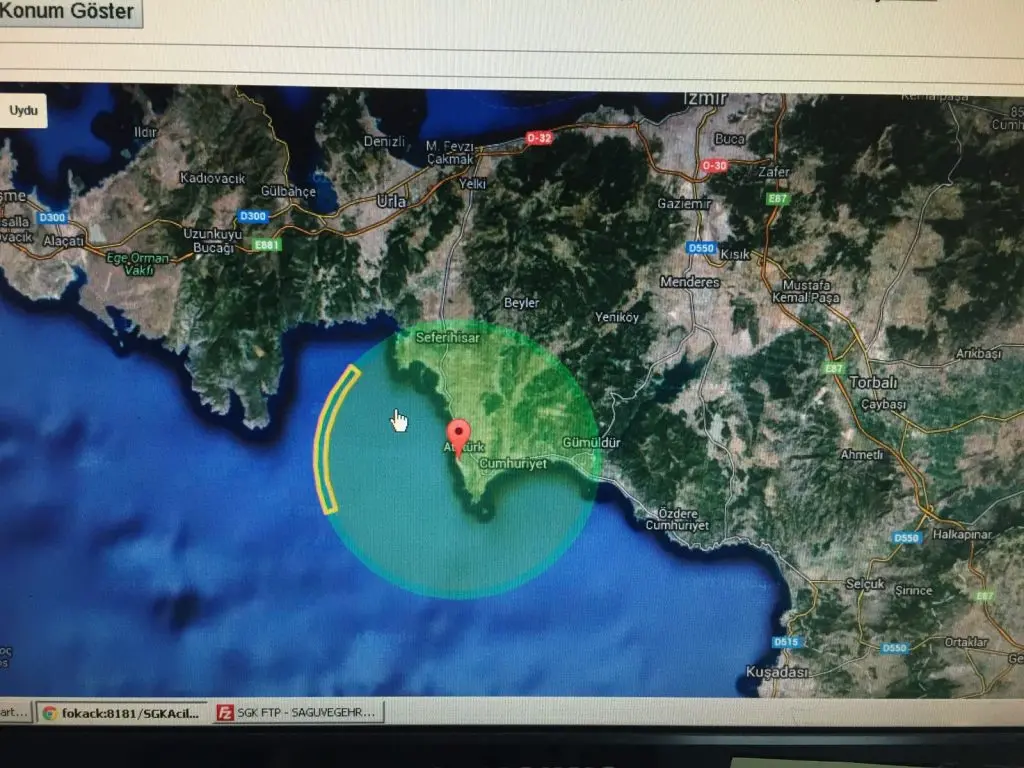Switch map type with the Uydu button
Screen dimensions: 1024x768
(x=23, y=110)
